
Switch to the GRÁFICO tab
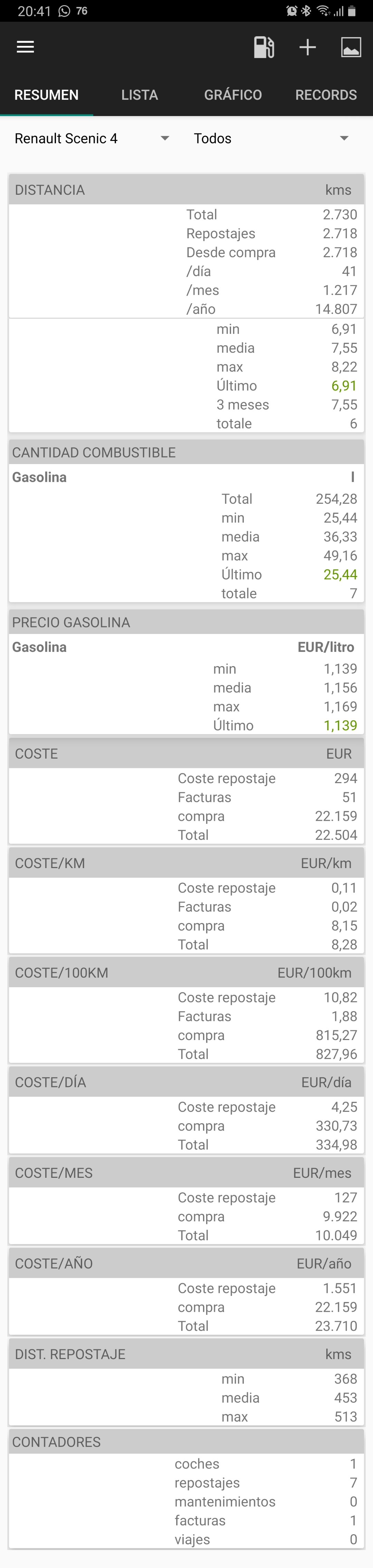pos(233,95)
